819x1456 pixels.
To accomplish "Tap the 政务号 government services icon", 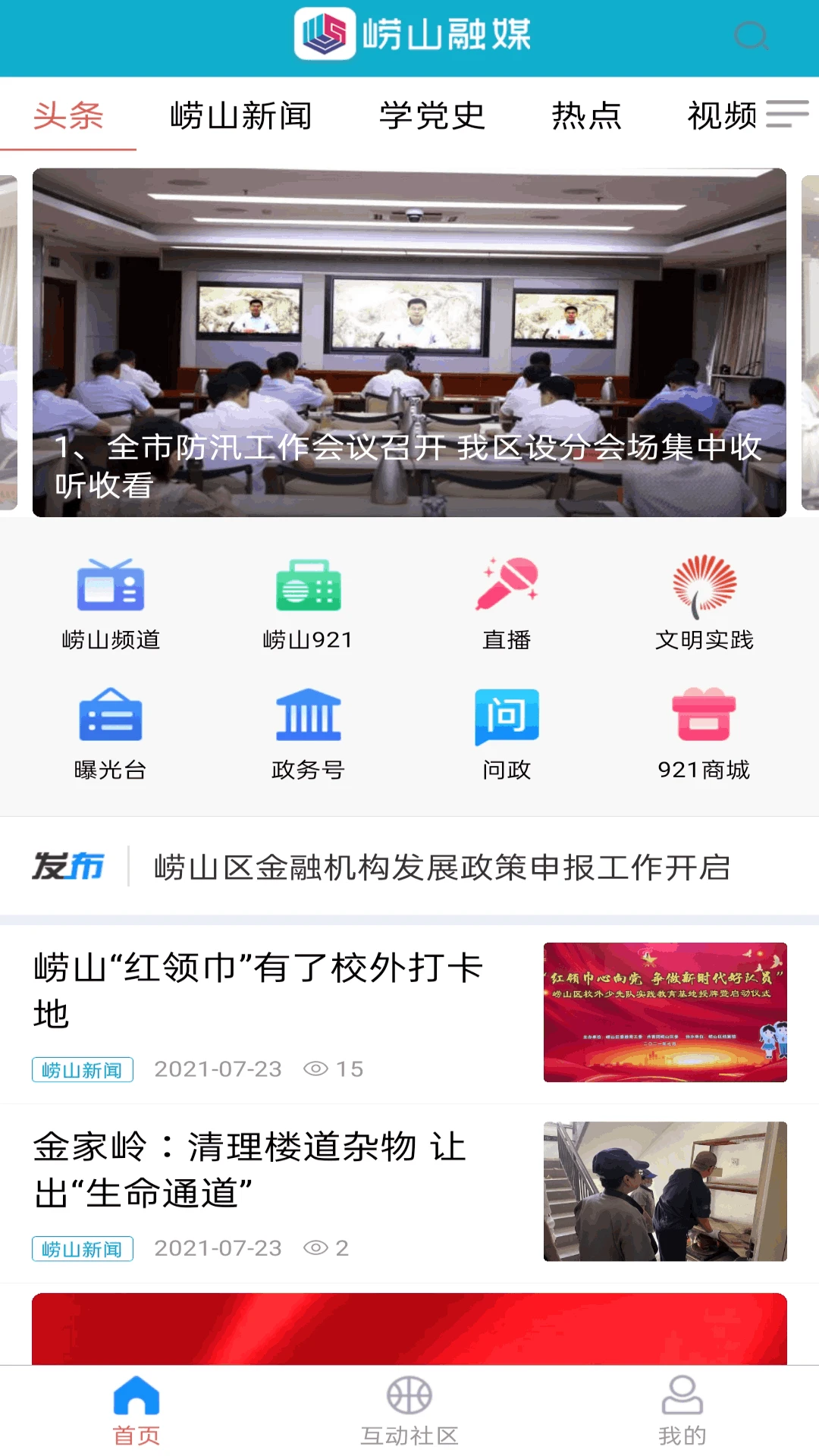I will 308,717.
